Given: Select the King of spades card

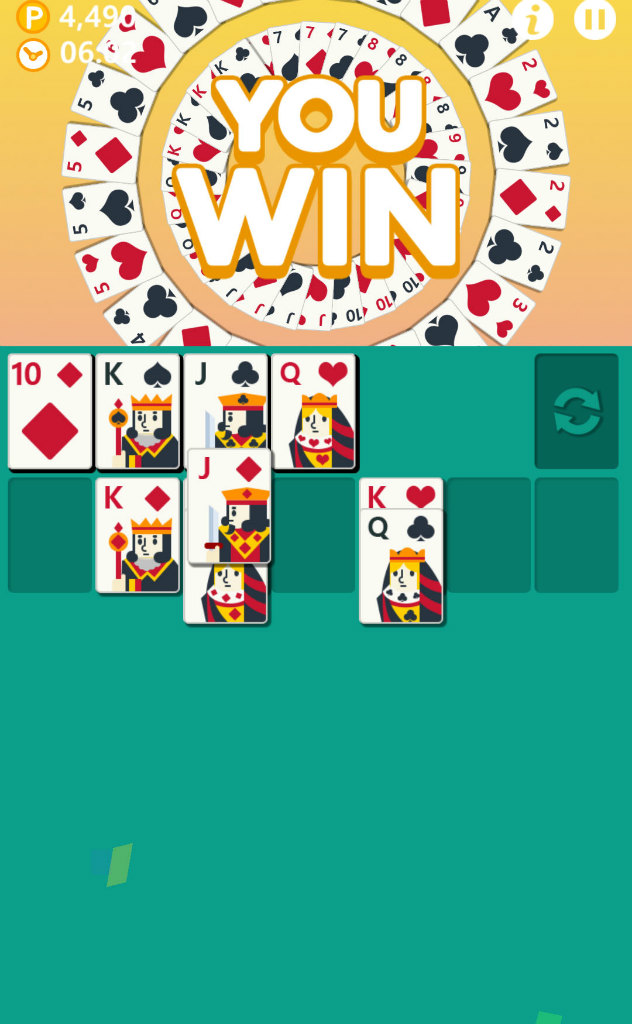Looking at the screenshot, I should [x=137, y=411].
